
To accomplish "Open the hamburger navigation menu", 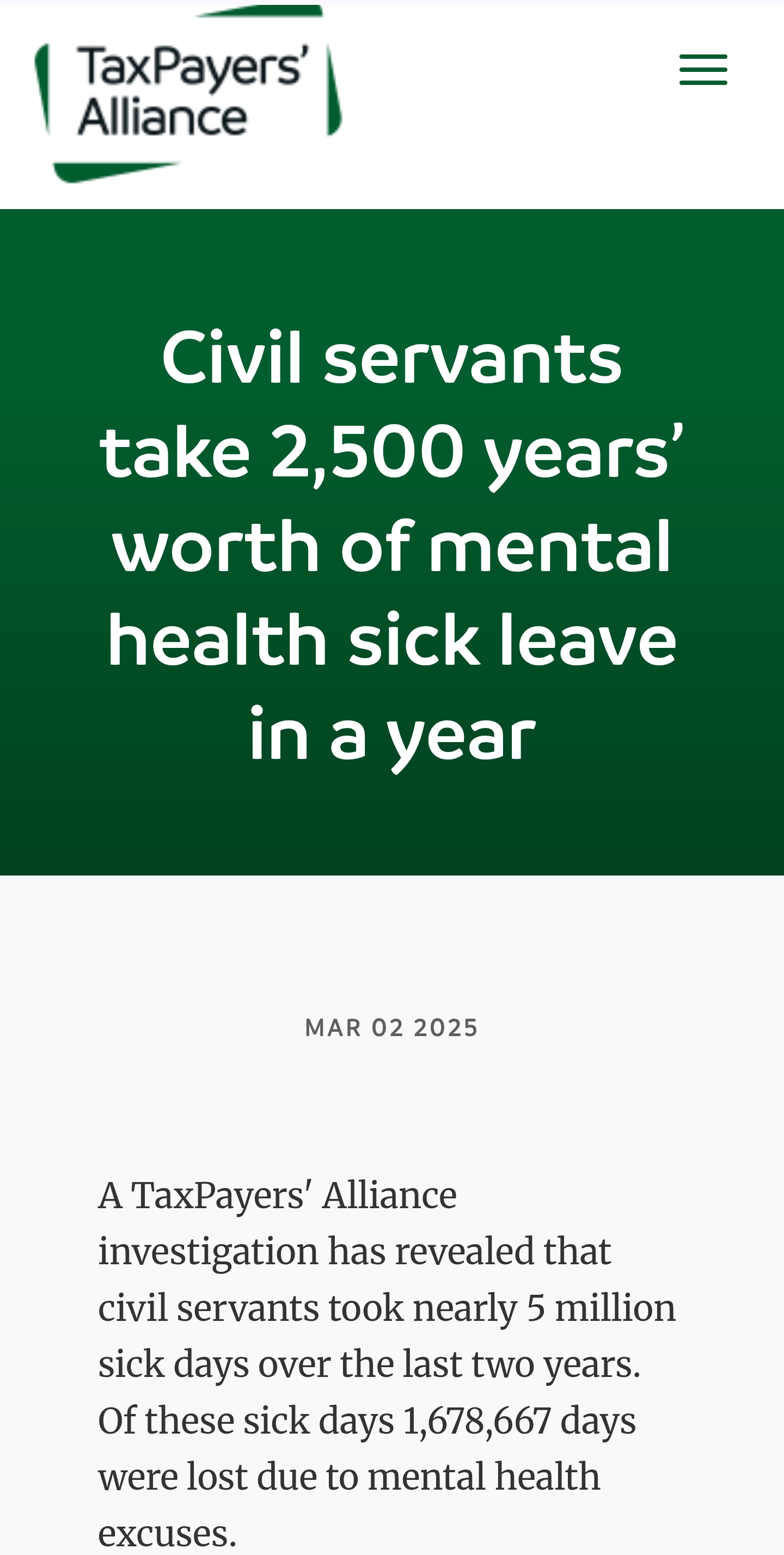I will tap(703, 70).
